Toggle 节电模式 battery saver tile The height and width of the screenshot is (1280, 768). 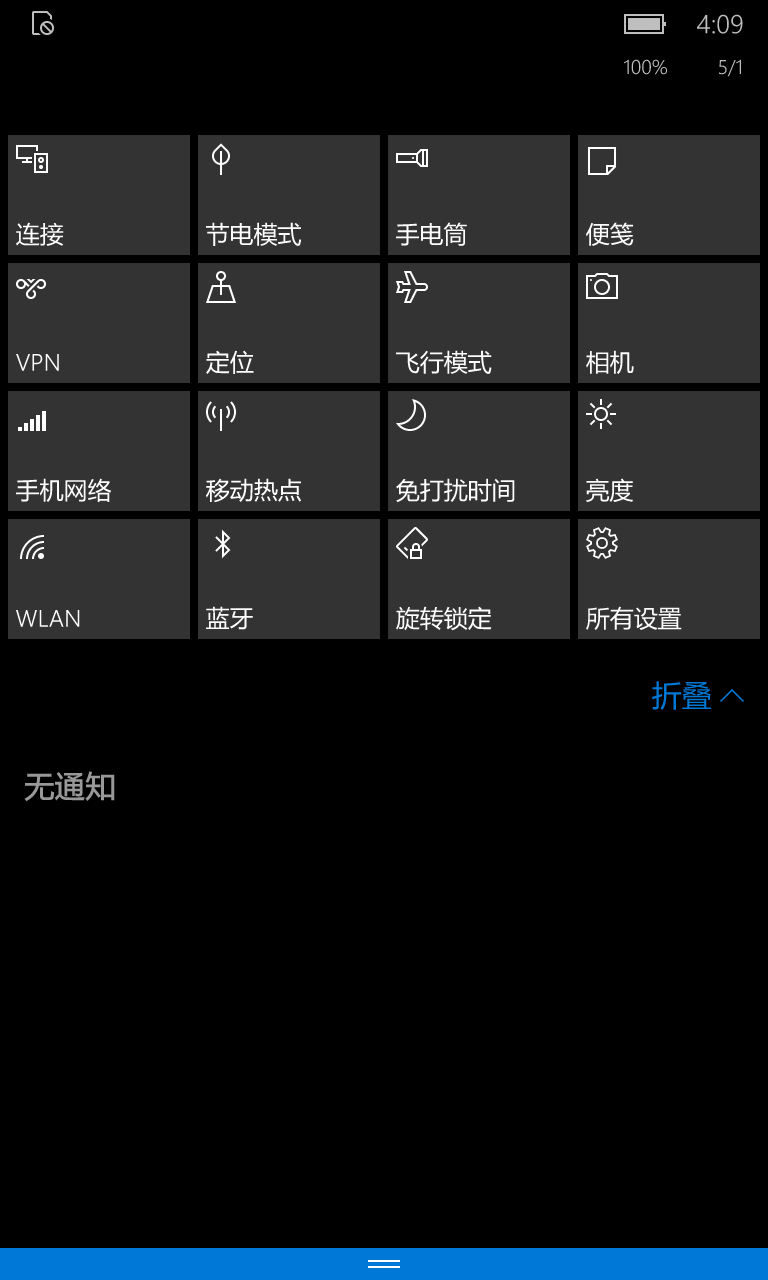pyautogui.click(x=289, y=195)
